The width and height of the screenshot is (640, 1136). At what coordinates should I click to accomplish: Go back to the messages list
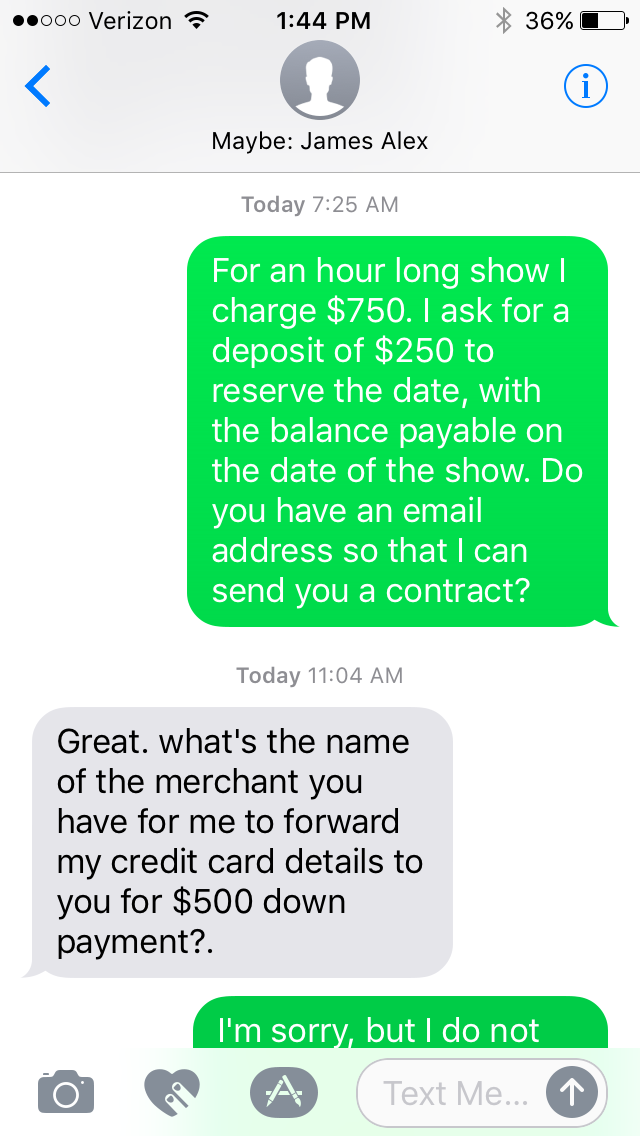pyautogui.click(x=38, y=86)
